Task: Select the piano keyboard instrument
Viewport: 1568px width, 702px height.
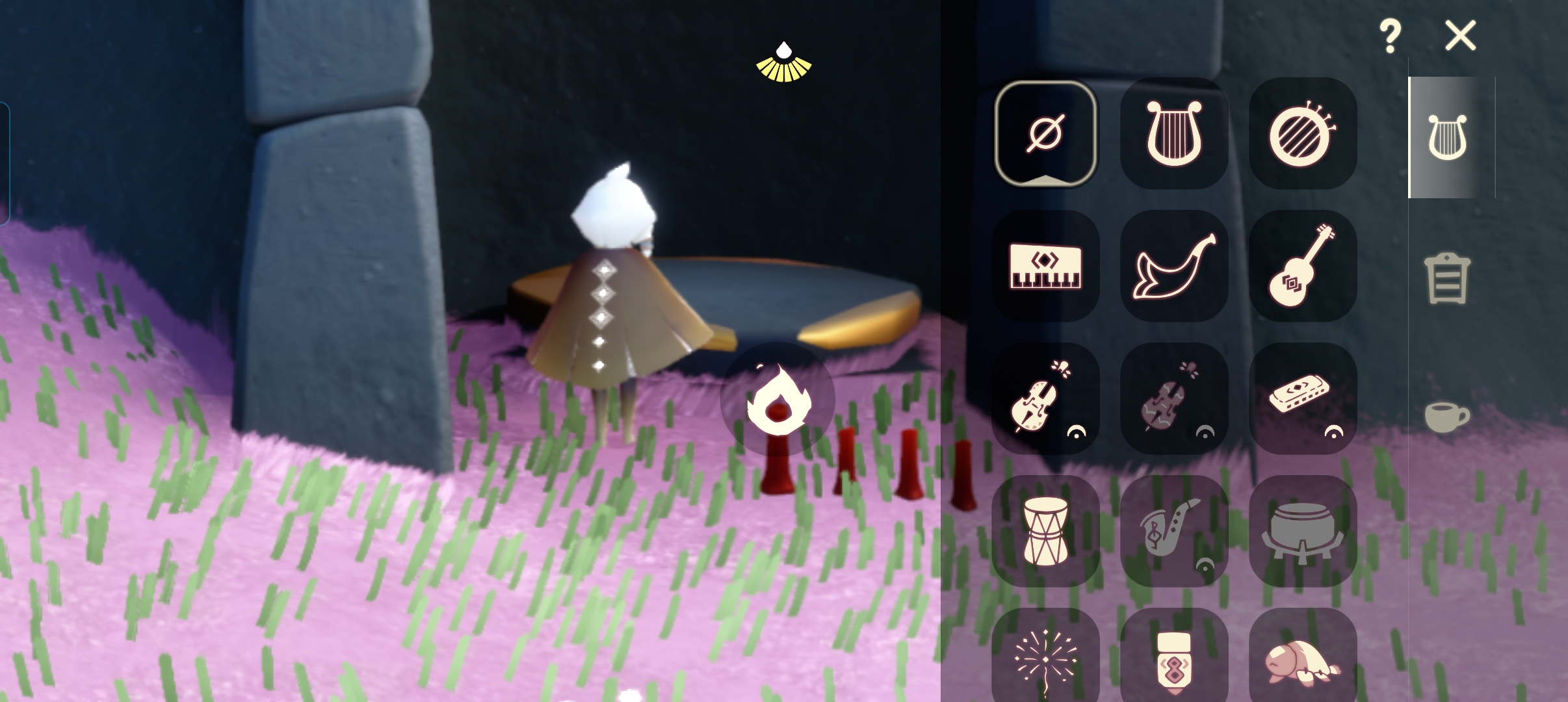Action: 1045,266
